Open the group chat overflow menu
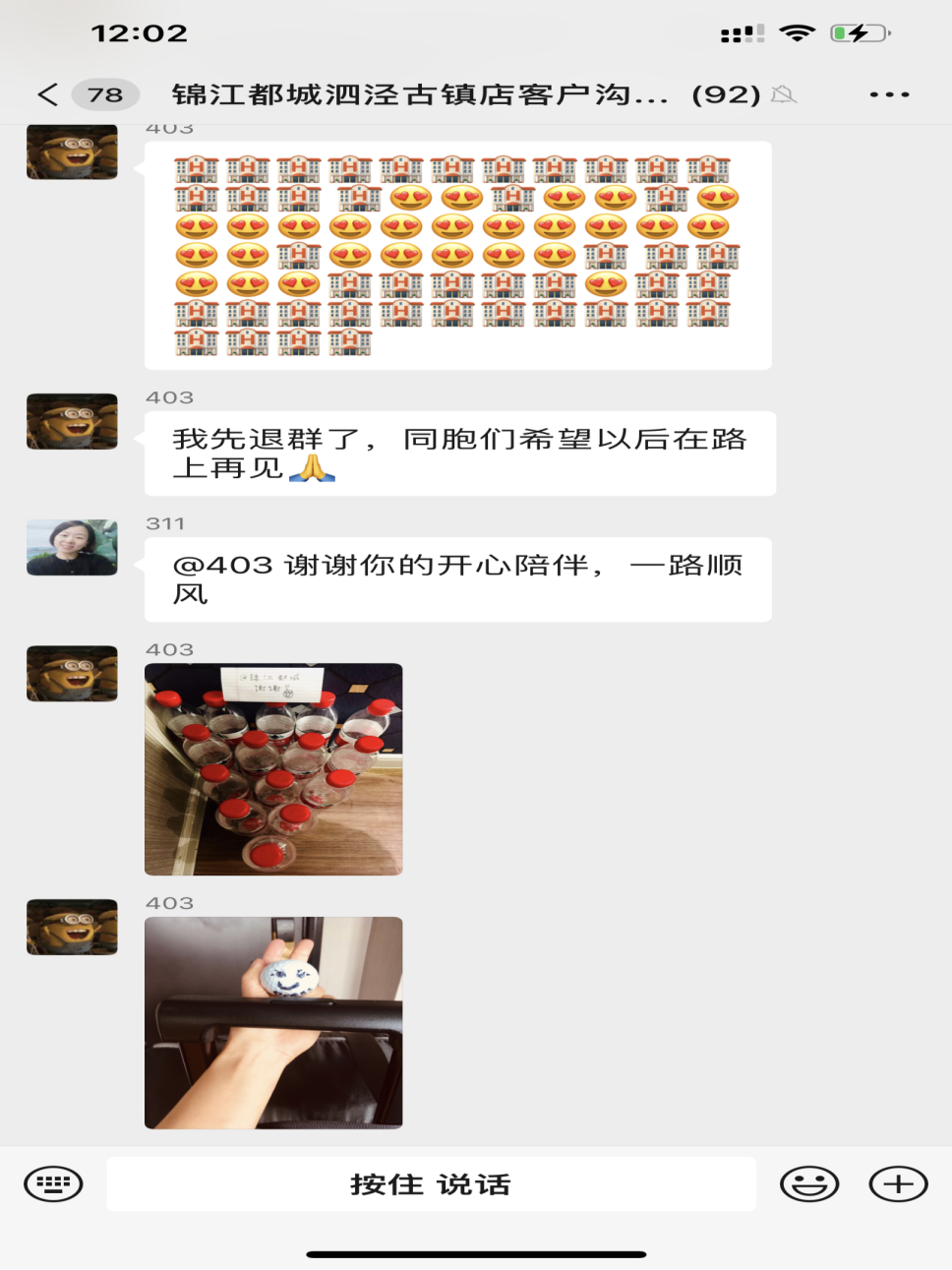Viewport: 952px width, 1270px height. (889, 94)
